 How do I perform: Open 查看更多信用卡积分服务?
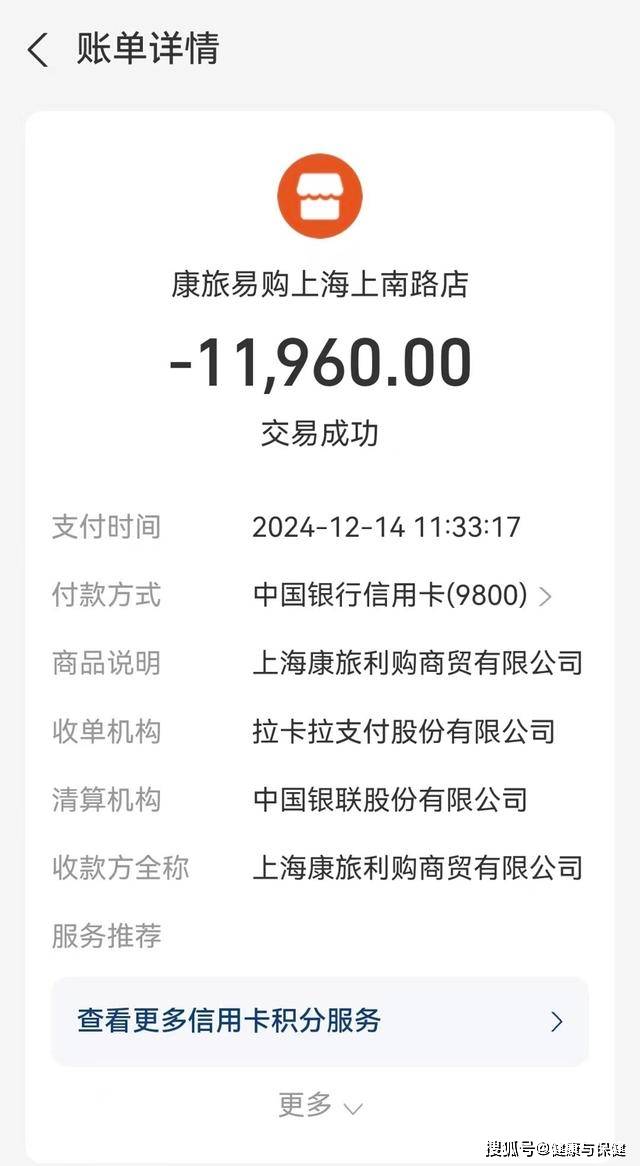[320, 1021]
